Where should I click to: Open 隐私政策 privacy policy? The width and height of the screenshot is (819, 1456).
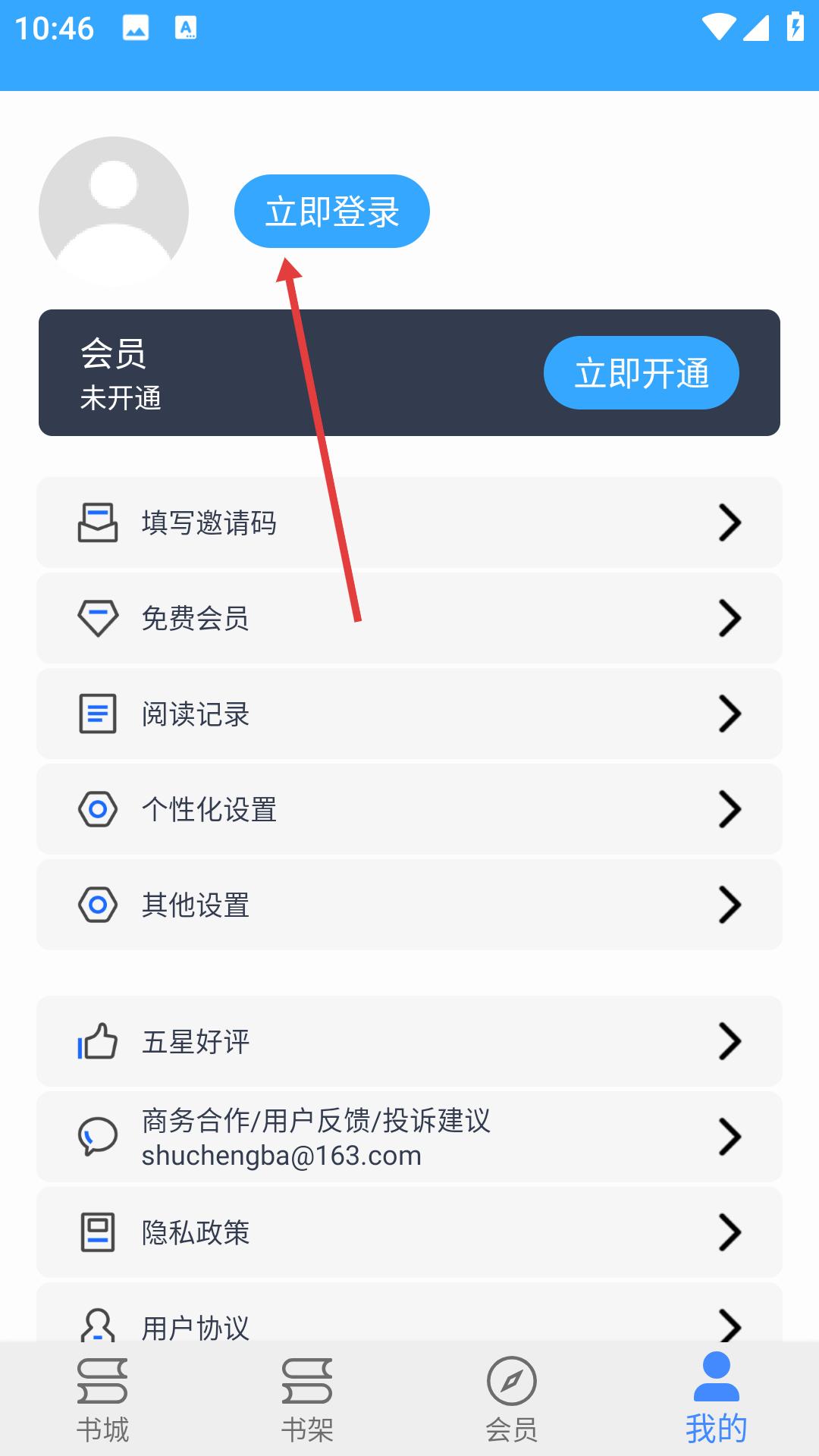pyautogui.click(x=409, y=1232)
